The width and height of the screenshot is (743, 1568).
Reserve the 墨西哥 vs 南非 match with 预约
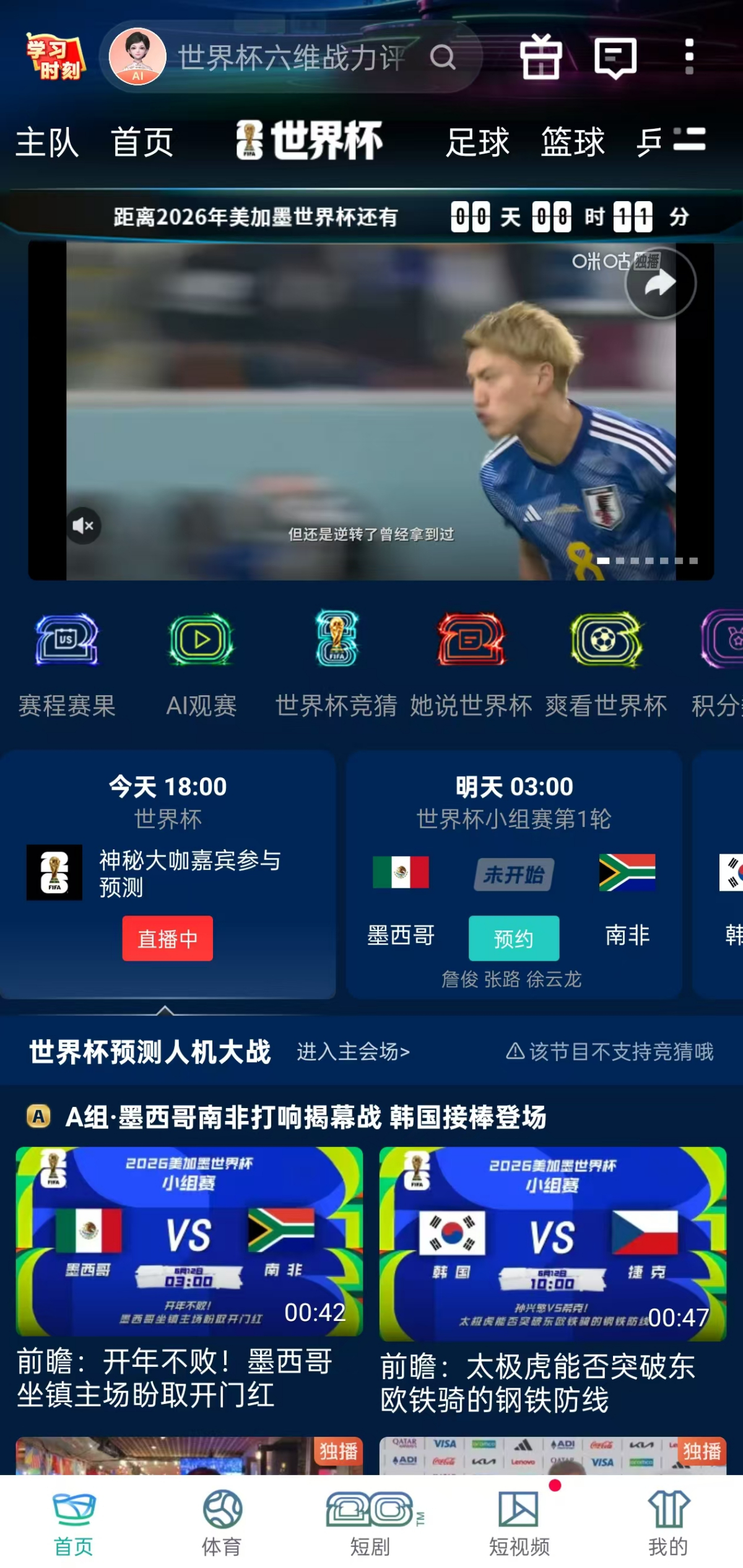(x=514, y=938)
